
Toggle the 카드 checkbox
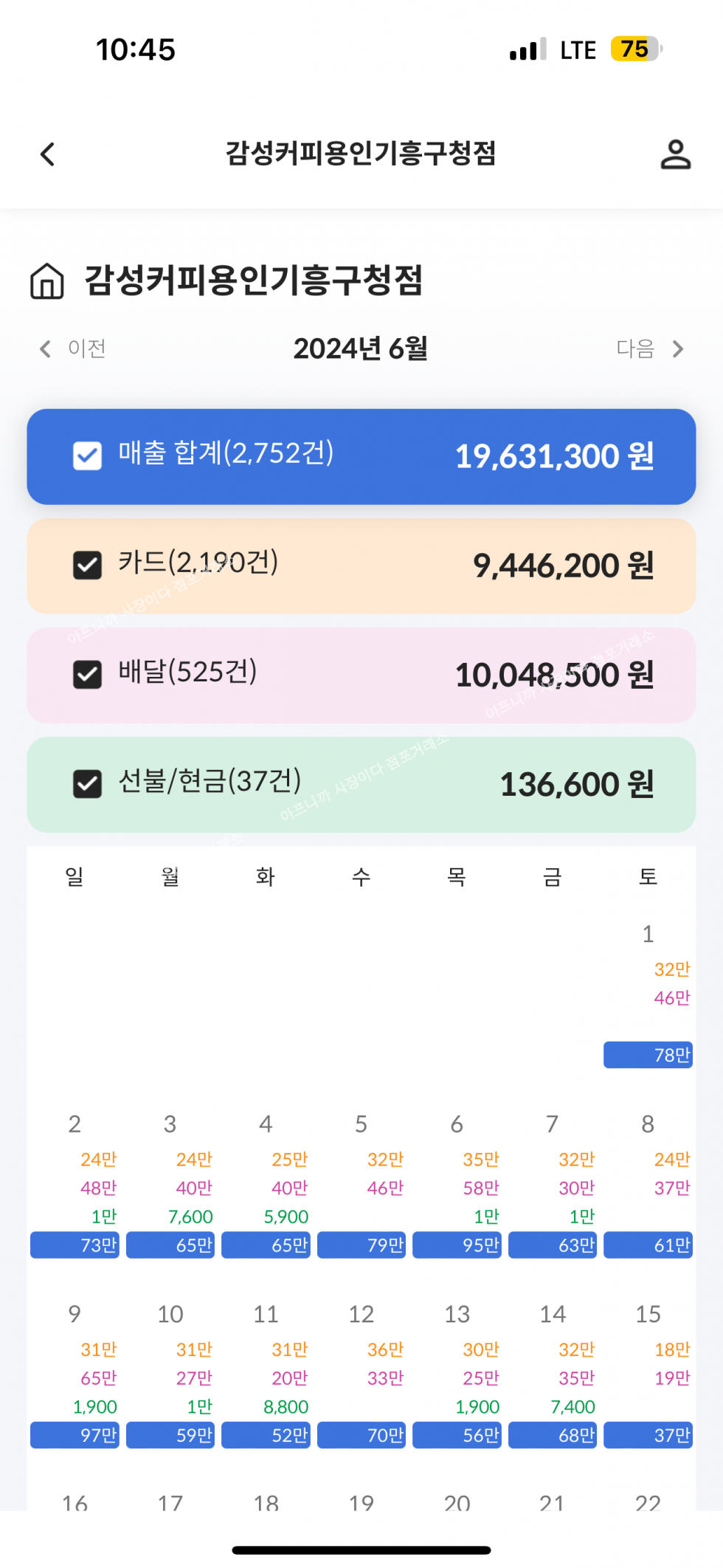coord(87,565)
